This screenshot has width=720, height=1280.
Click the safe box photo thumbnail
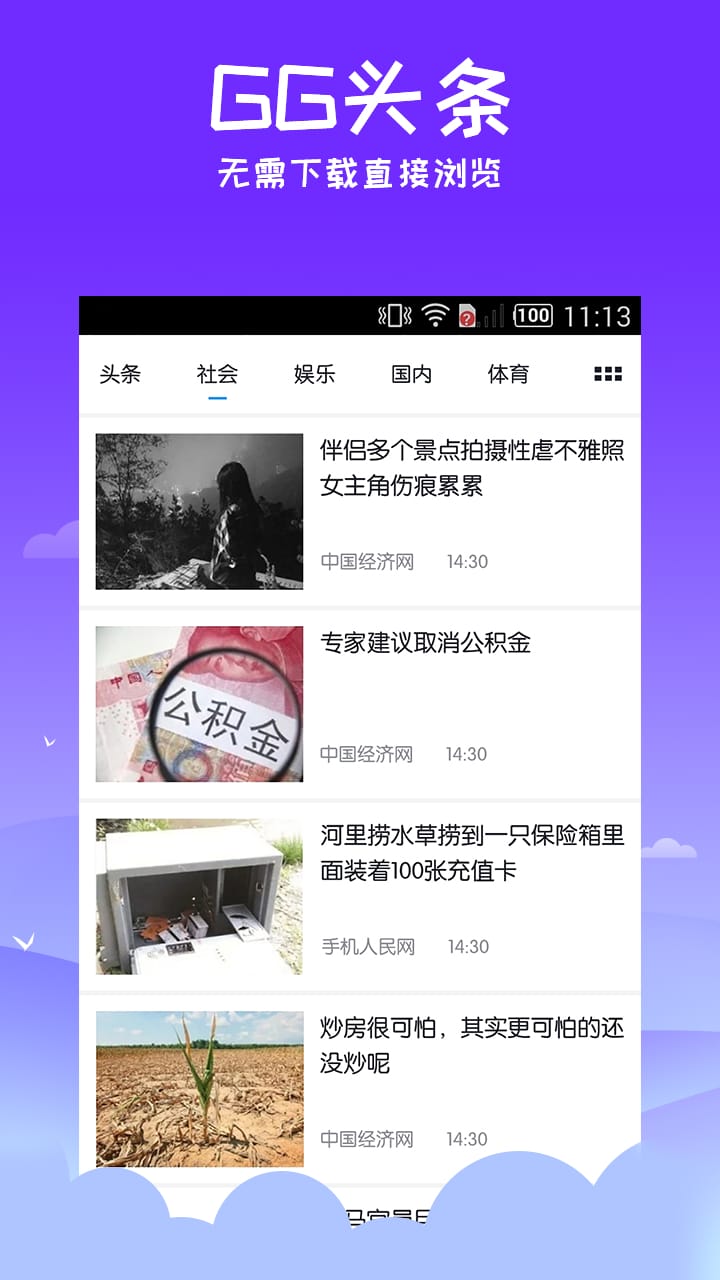198,896
